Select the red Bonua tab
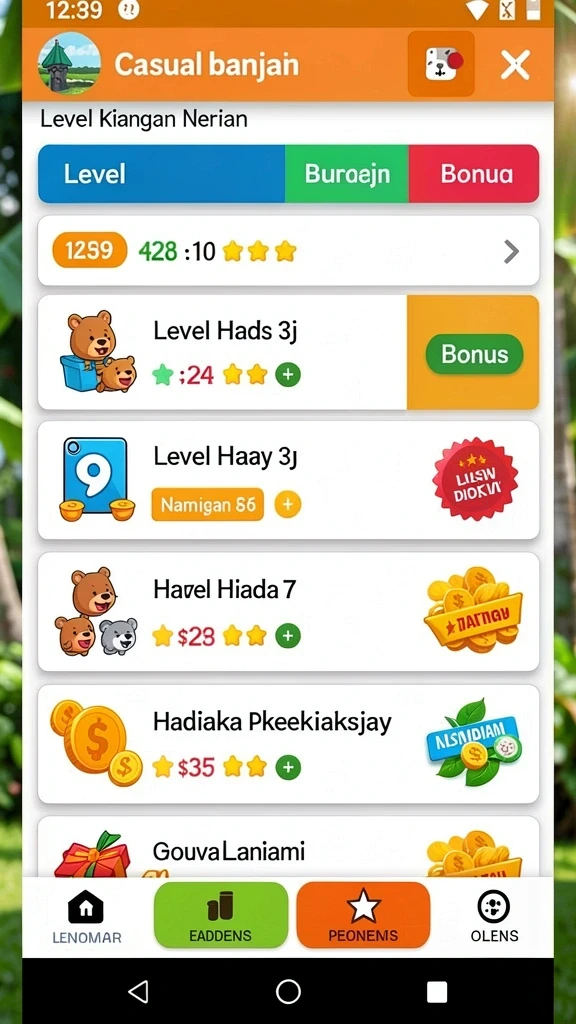 point(474,174)
